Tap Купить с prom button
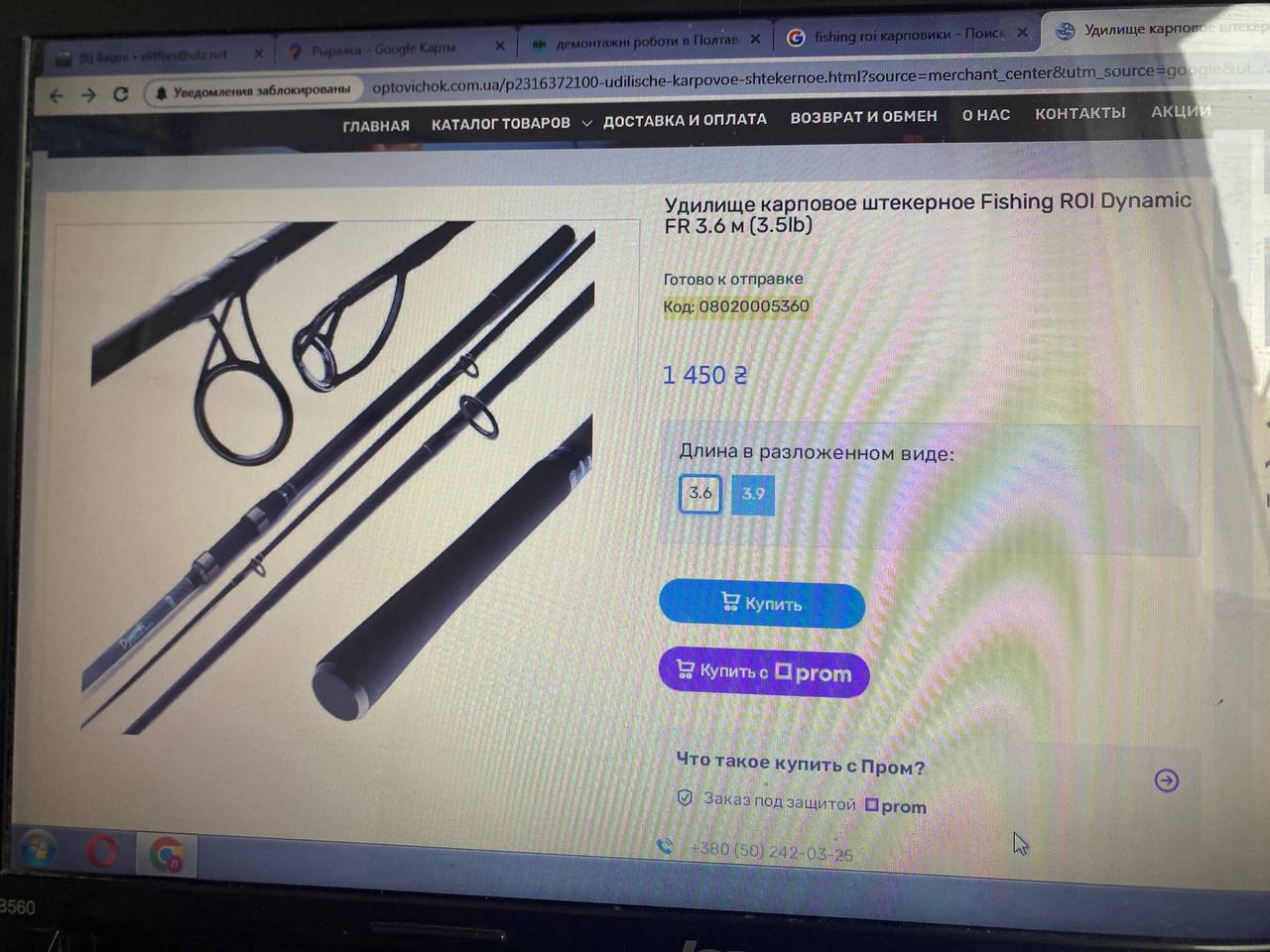The image size is (1270, 952). tap(764, 673)
